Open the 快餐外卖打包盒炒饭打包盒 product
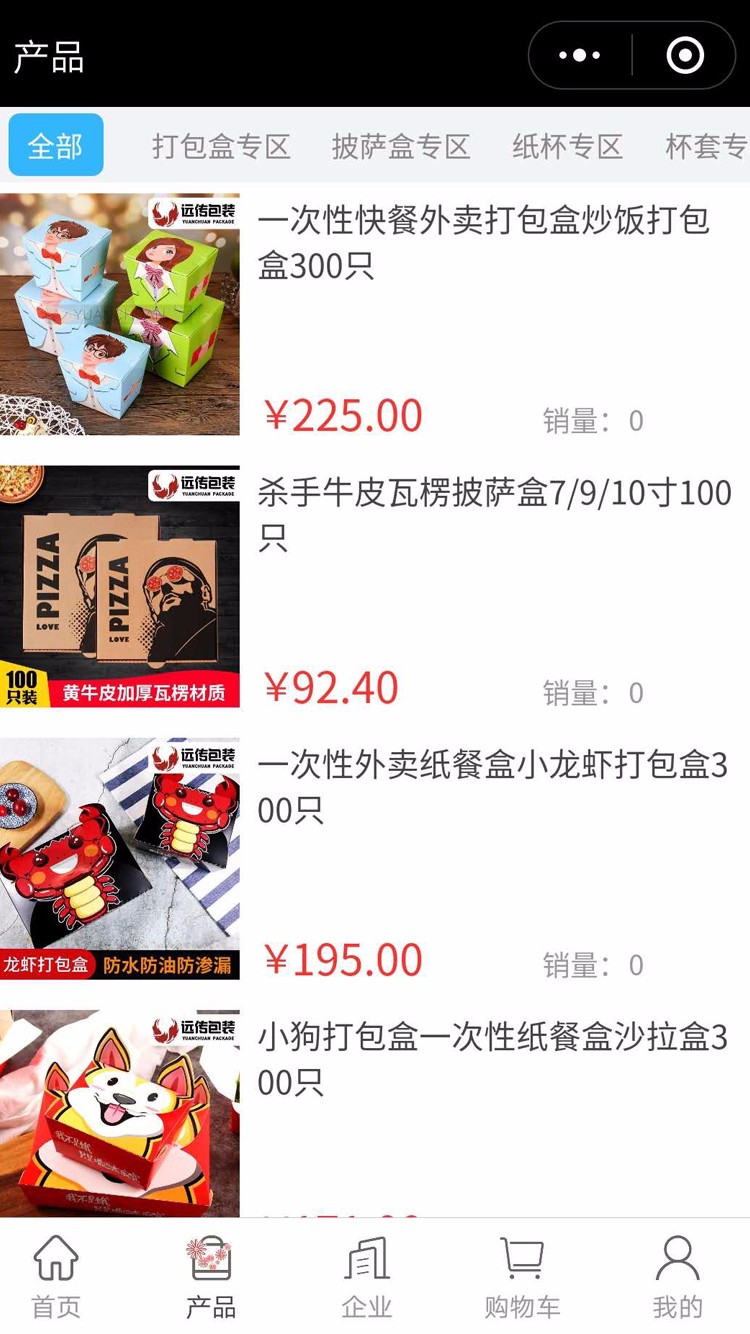This screenshot has height=1334, width=750. pyautogui.click(x=375, y=314)
